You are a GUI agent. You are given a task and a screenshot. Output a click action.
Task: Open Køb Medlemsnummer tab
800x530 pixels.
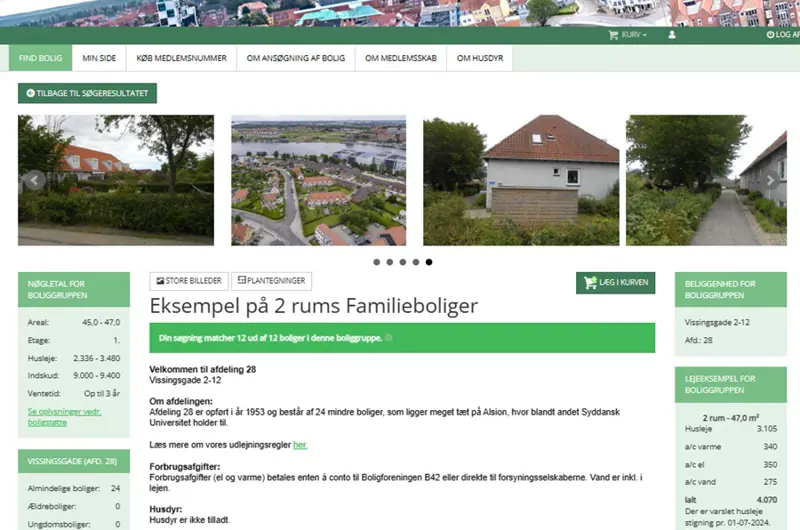(182, 58)
